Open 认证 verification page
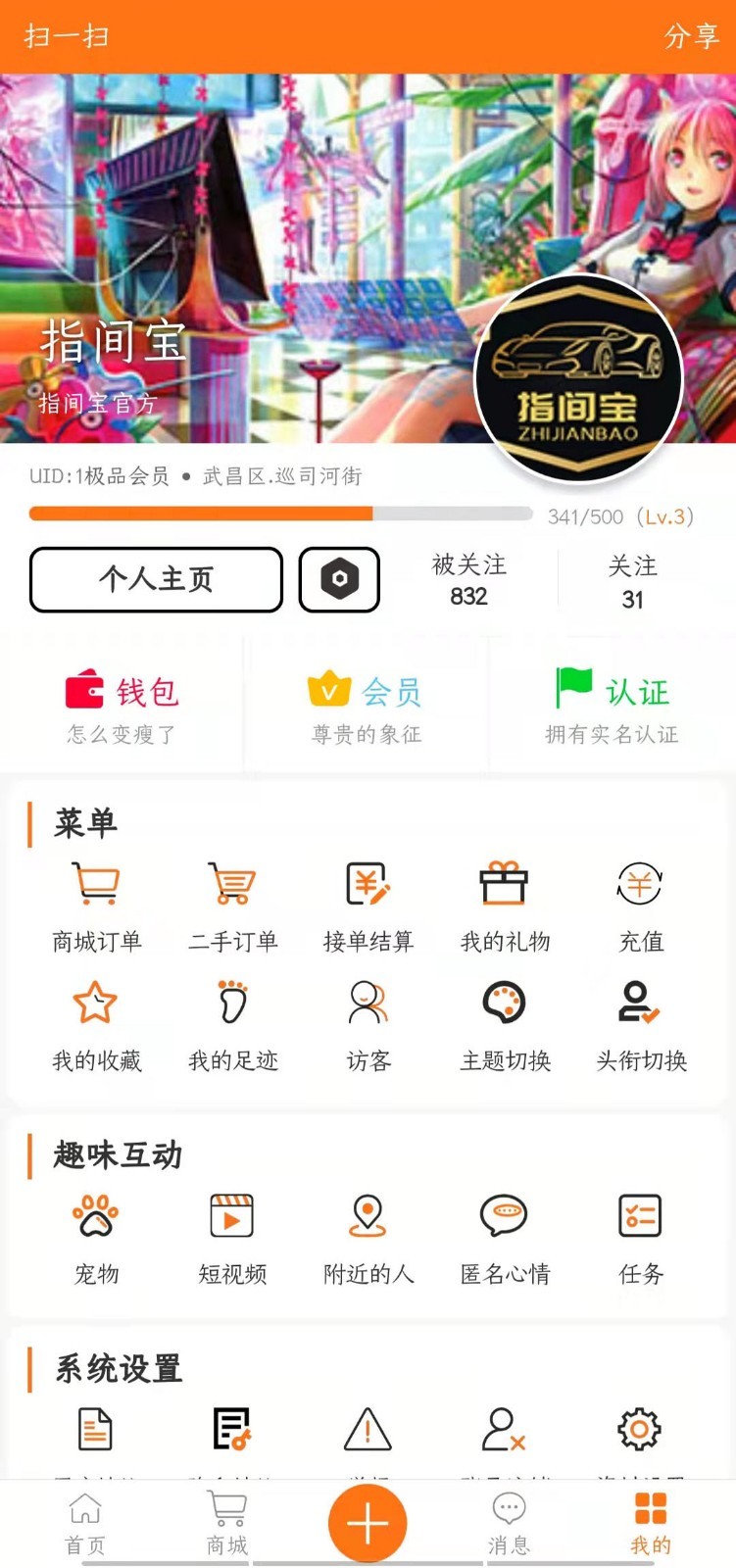Screen dimensions: 736x1568 click(x=612, y=707)
